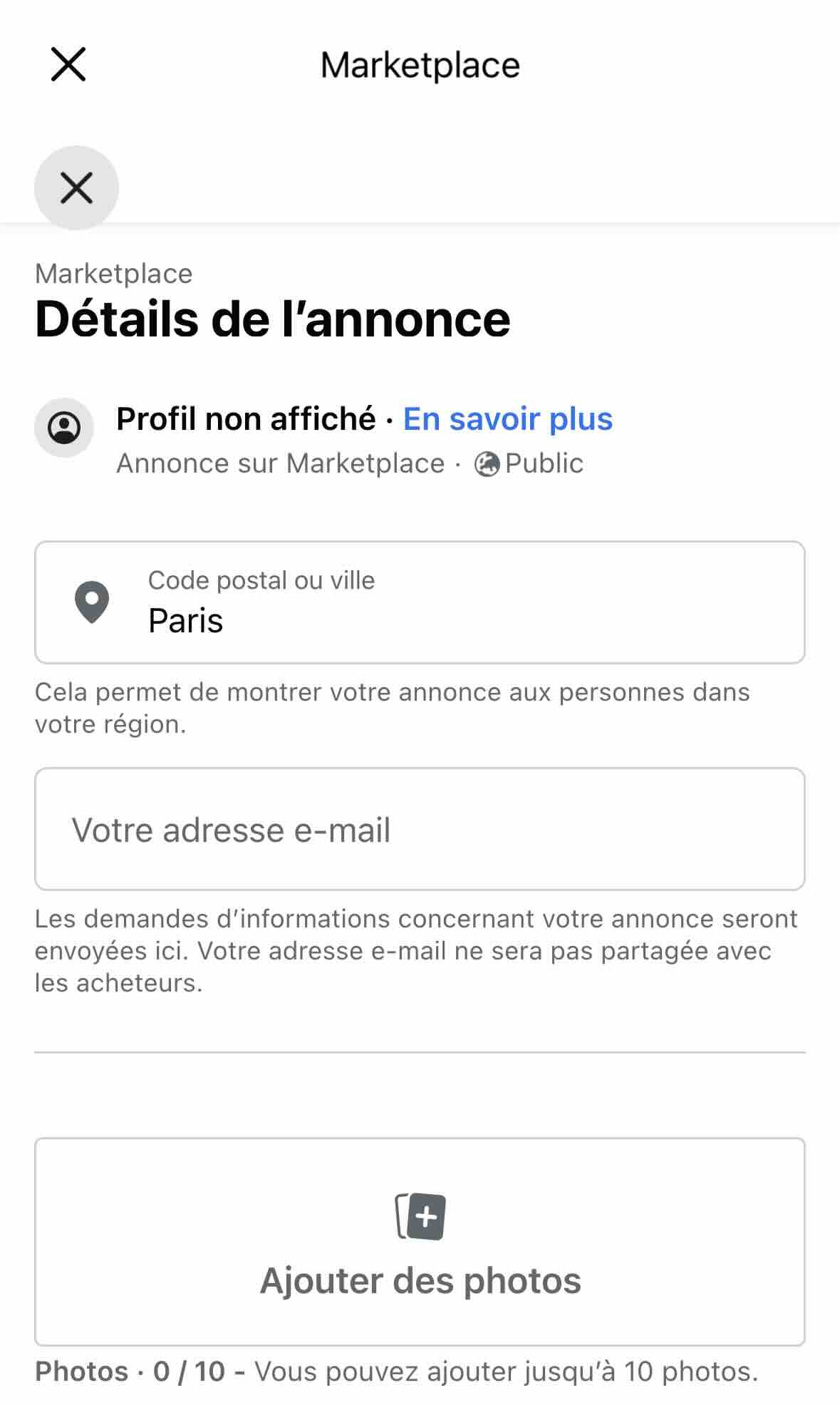Screen dimensions: 840x1405
Task: Click the "Annonce sur Marketplace" text
Action: point(280,463)
